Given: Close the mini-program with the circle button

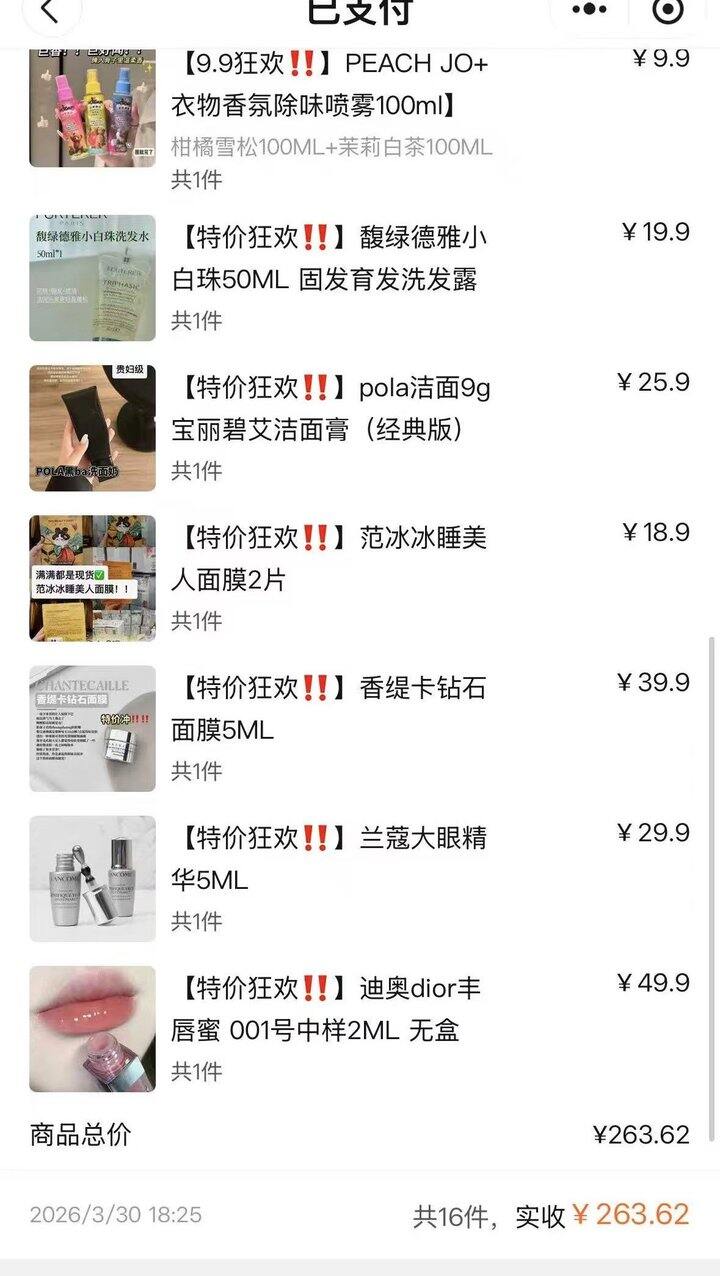Looking at the screenshot, I should tap(667, 11).
